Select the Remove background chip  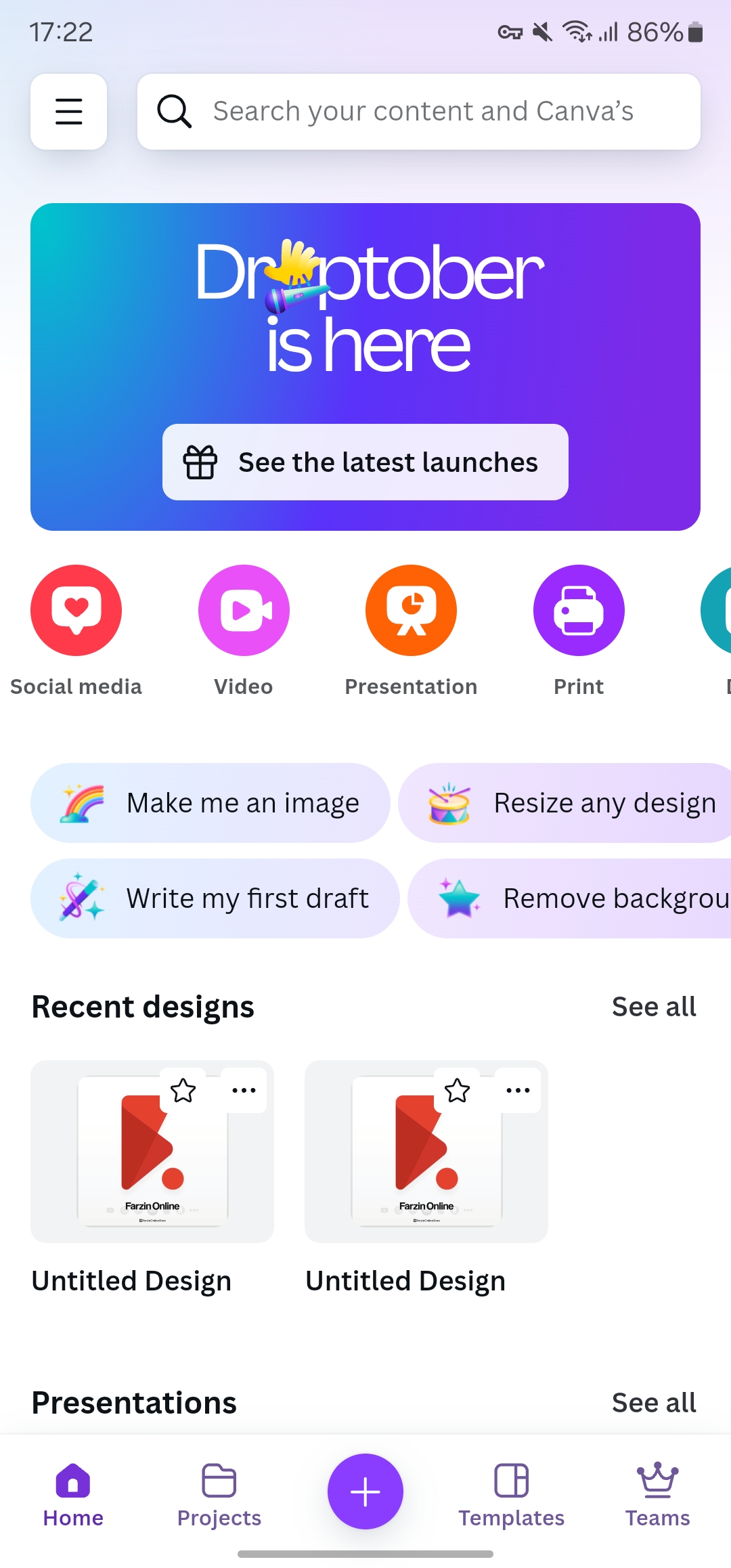[x=571, y=898]
